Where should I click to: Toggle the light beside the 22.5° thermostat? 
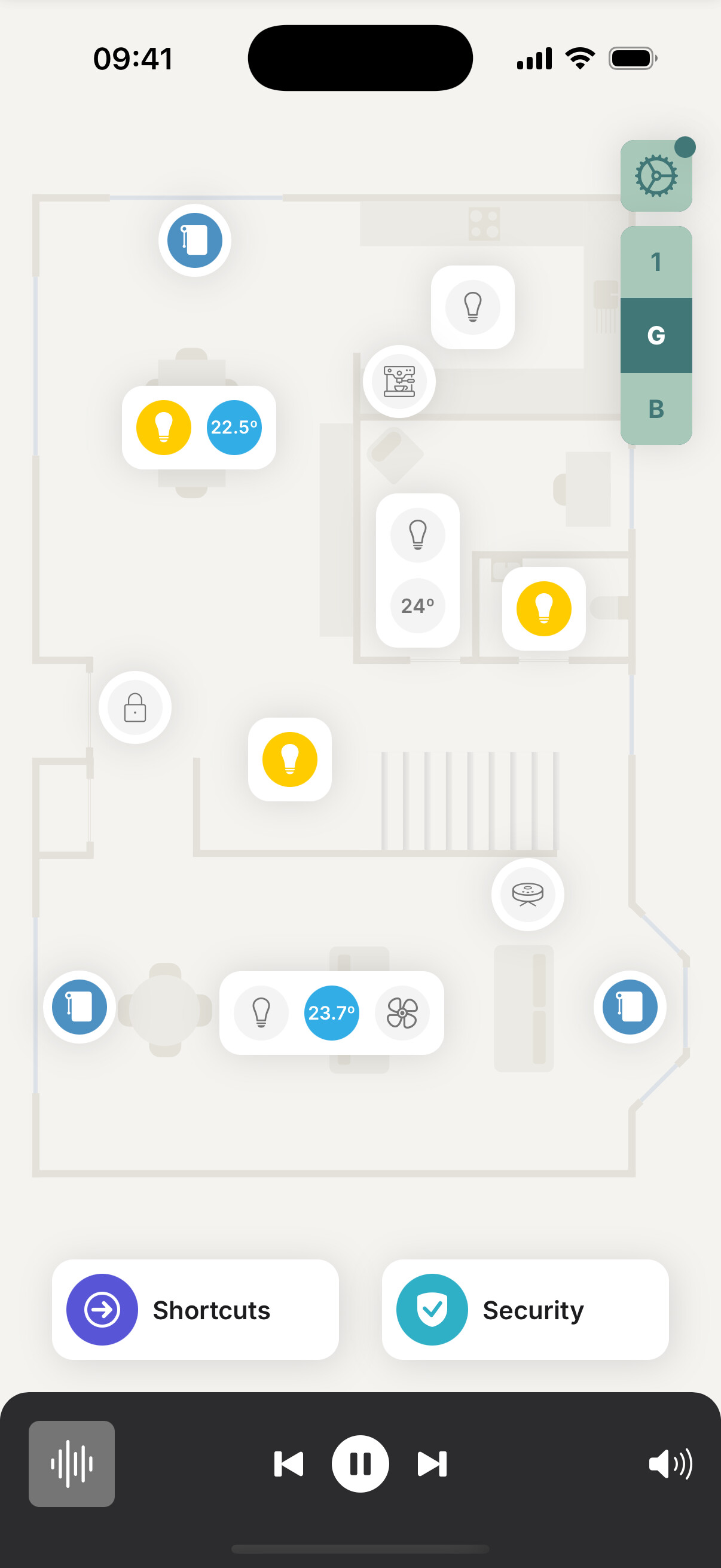(x=164, y=428)
